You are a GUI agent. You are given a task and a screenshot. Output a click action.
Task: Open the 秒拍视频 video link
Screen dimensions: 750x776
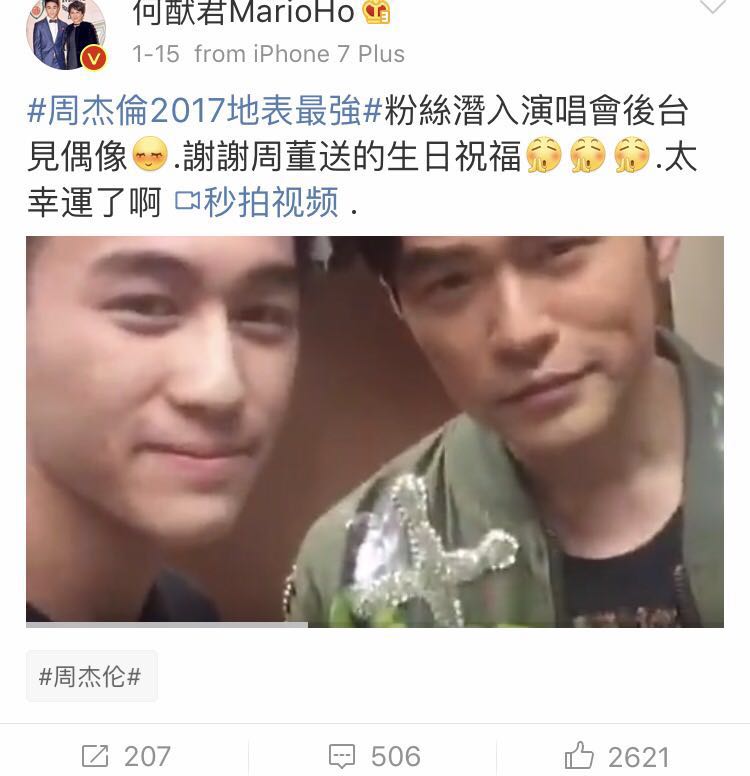click(258, 204)
